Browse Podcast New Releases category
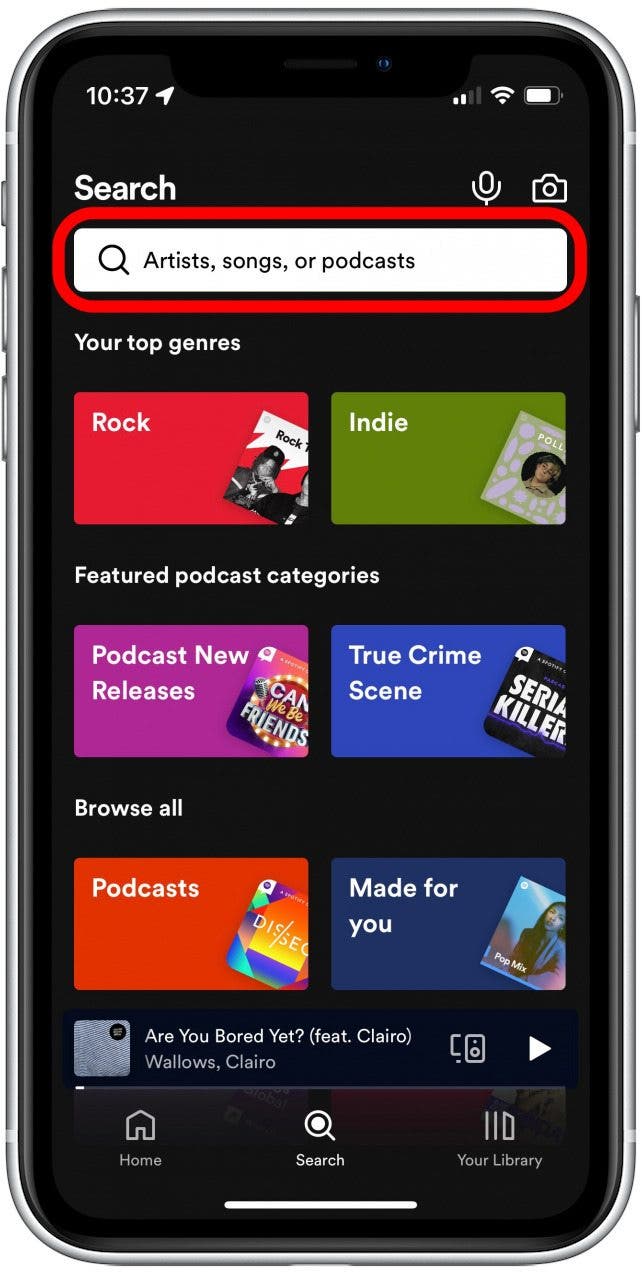This screenshot has width=642, height=1274. (191, 691)
